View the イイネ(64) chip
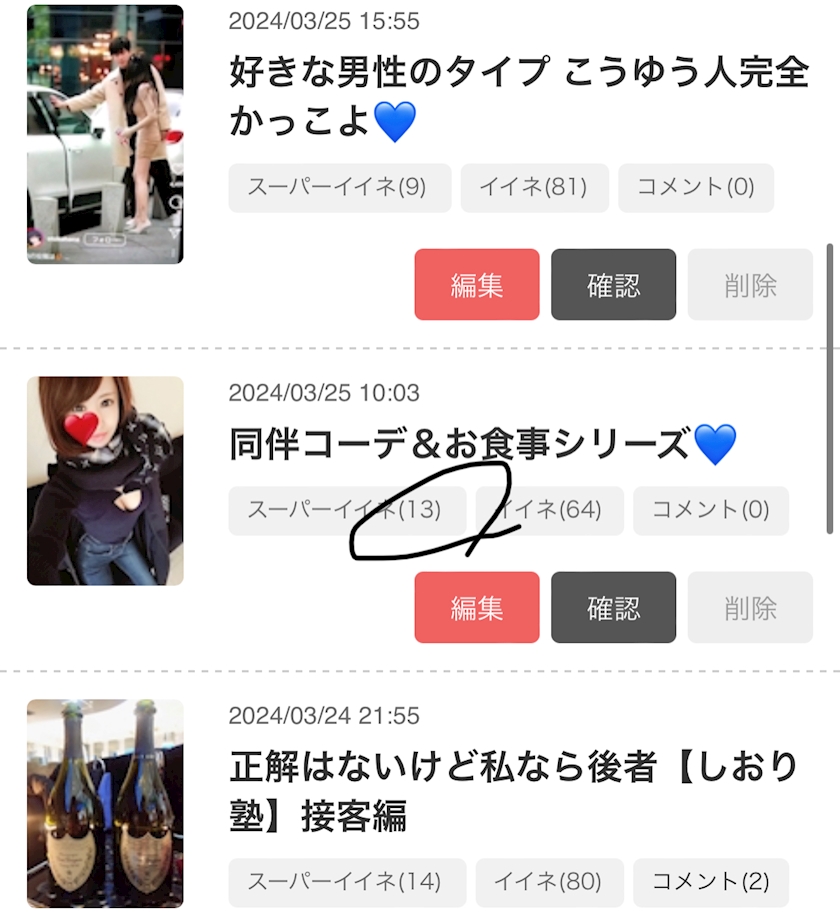This screenshot has height=918, width=840. [549, 510]
